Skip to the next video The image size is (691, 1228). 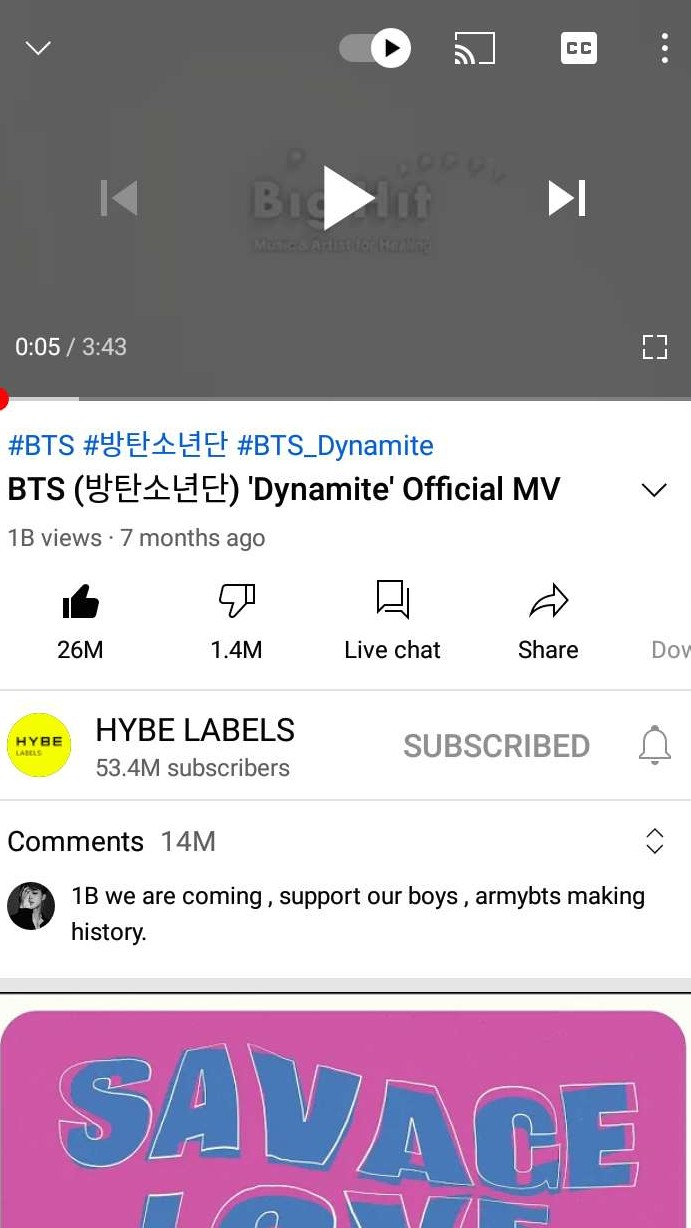[x=566, y=198]
